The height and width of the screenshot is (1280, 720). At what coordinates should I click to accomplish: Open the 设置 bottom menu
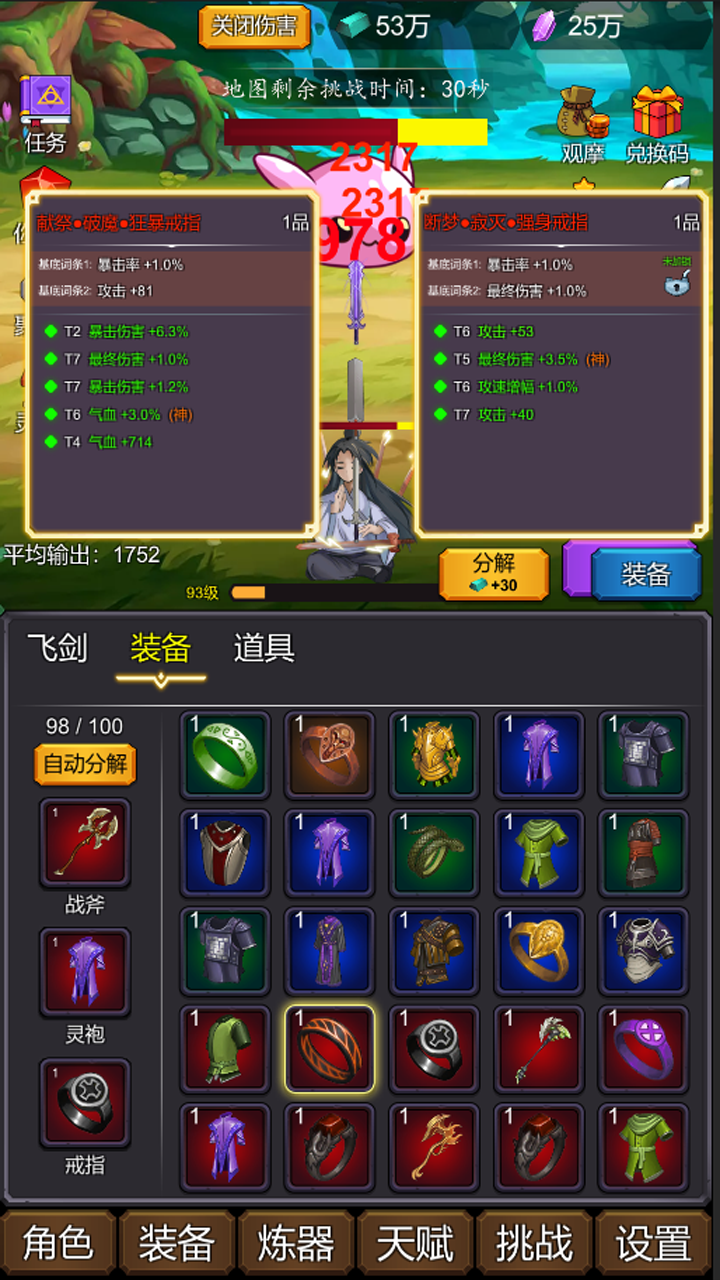coord(654,1243)
